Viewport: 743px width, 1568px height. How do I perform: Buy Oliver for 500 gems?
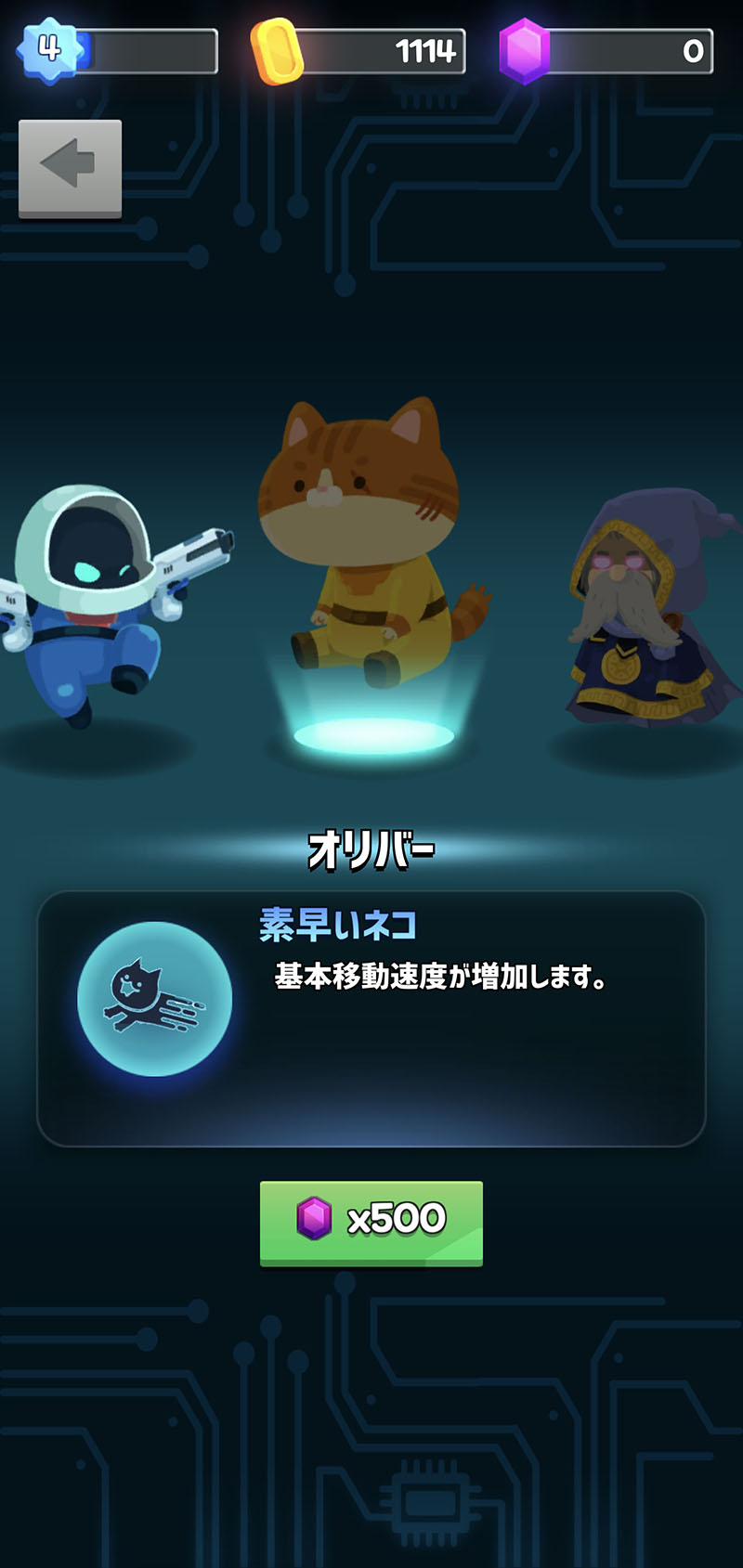371,1222
